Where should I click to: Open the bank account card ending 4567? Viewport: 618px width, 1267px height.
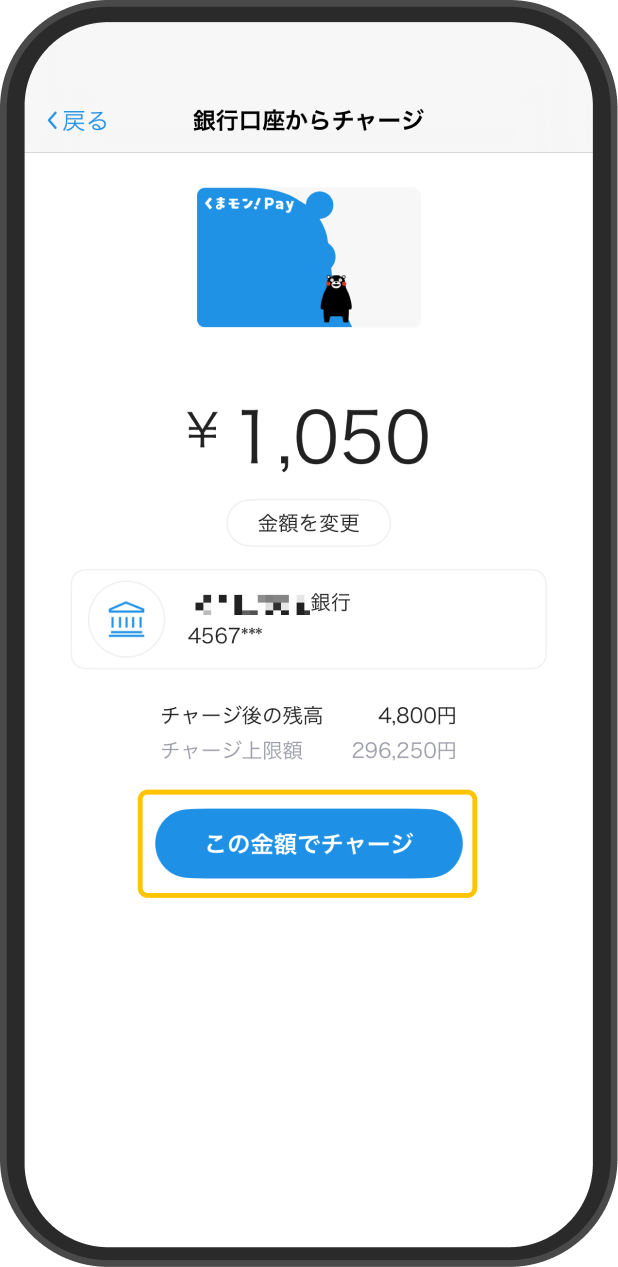(309, 619)
